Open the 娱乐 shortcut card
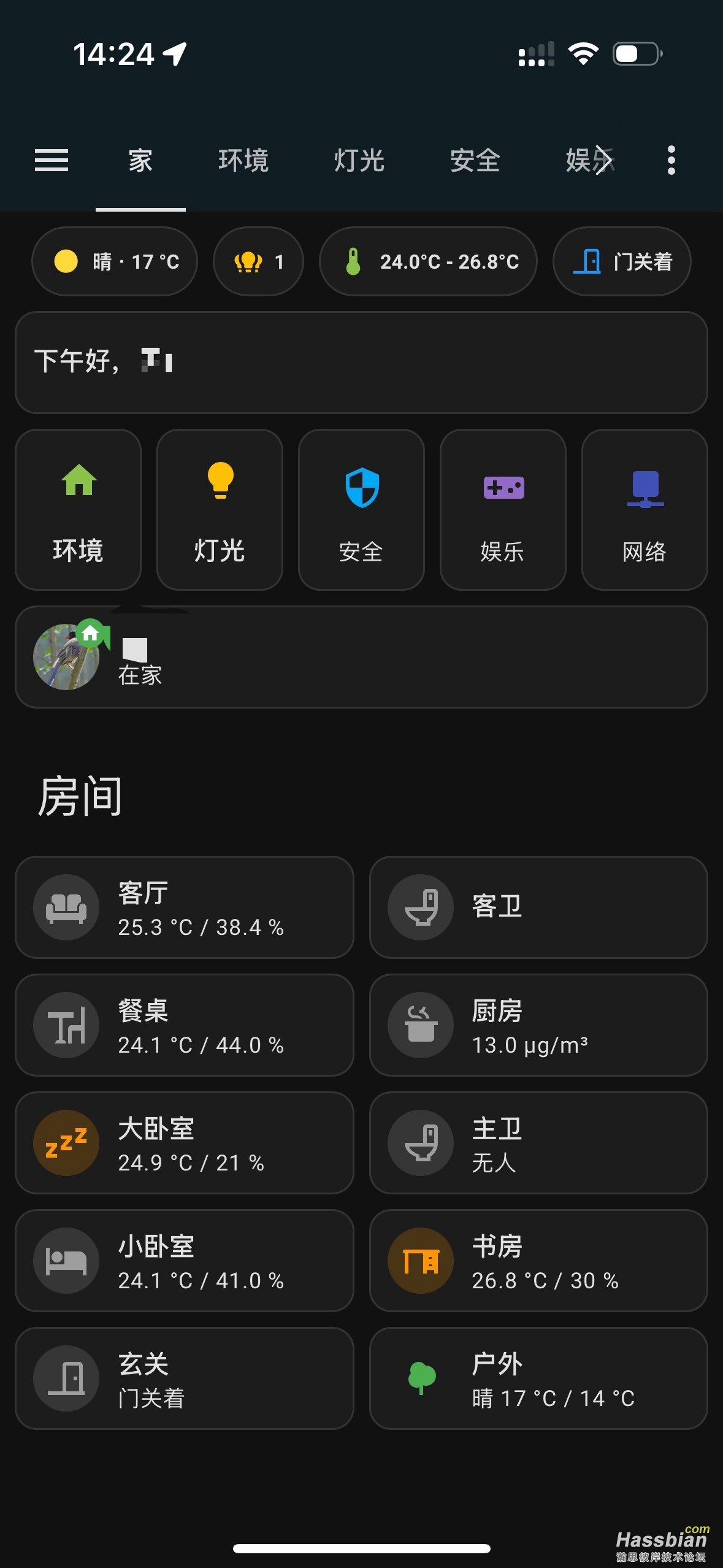 click(x=503, y=510)
